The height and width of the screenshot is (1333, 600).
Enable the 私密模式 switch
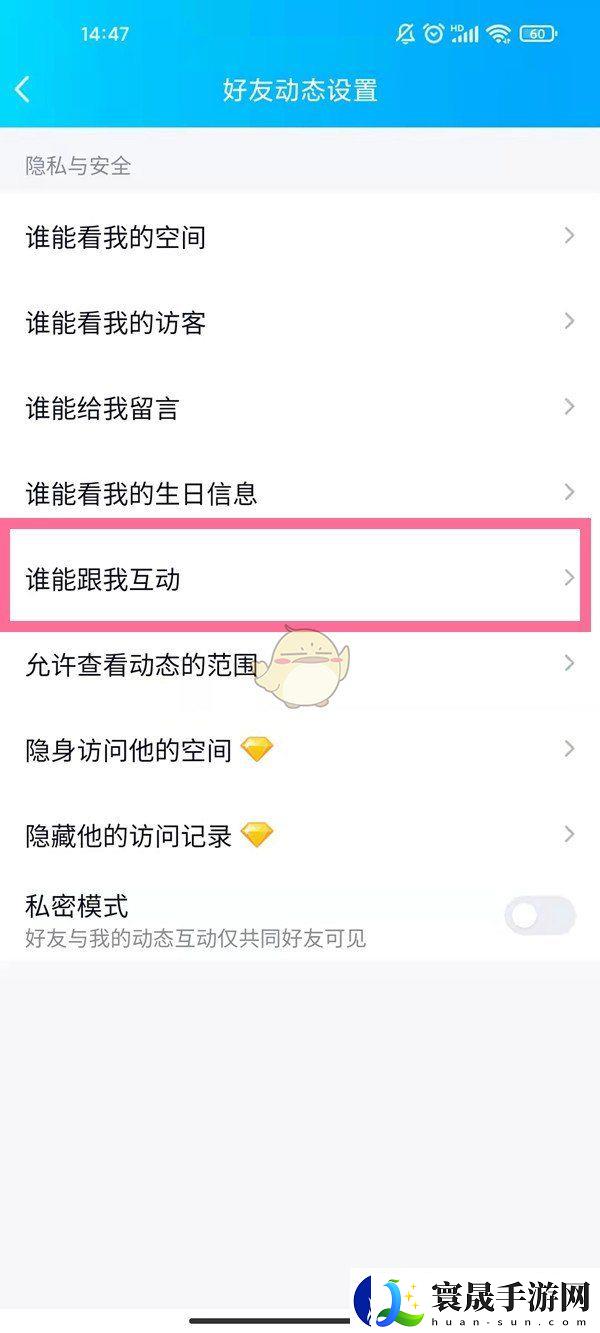tap(539, 915)
